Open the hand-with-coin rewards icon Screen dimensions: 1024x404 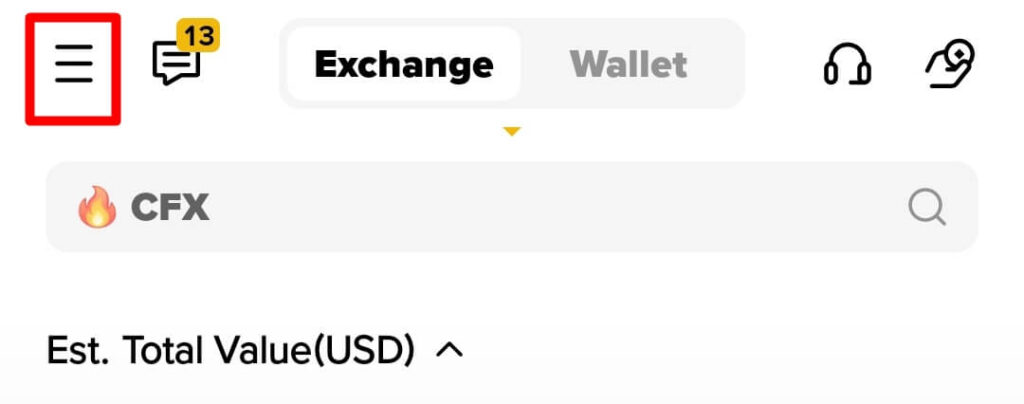(948, 65)
